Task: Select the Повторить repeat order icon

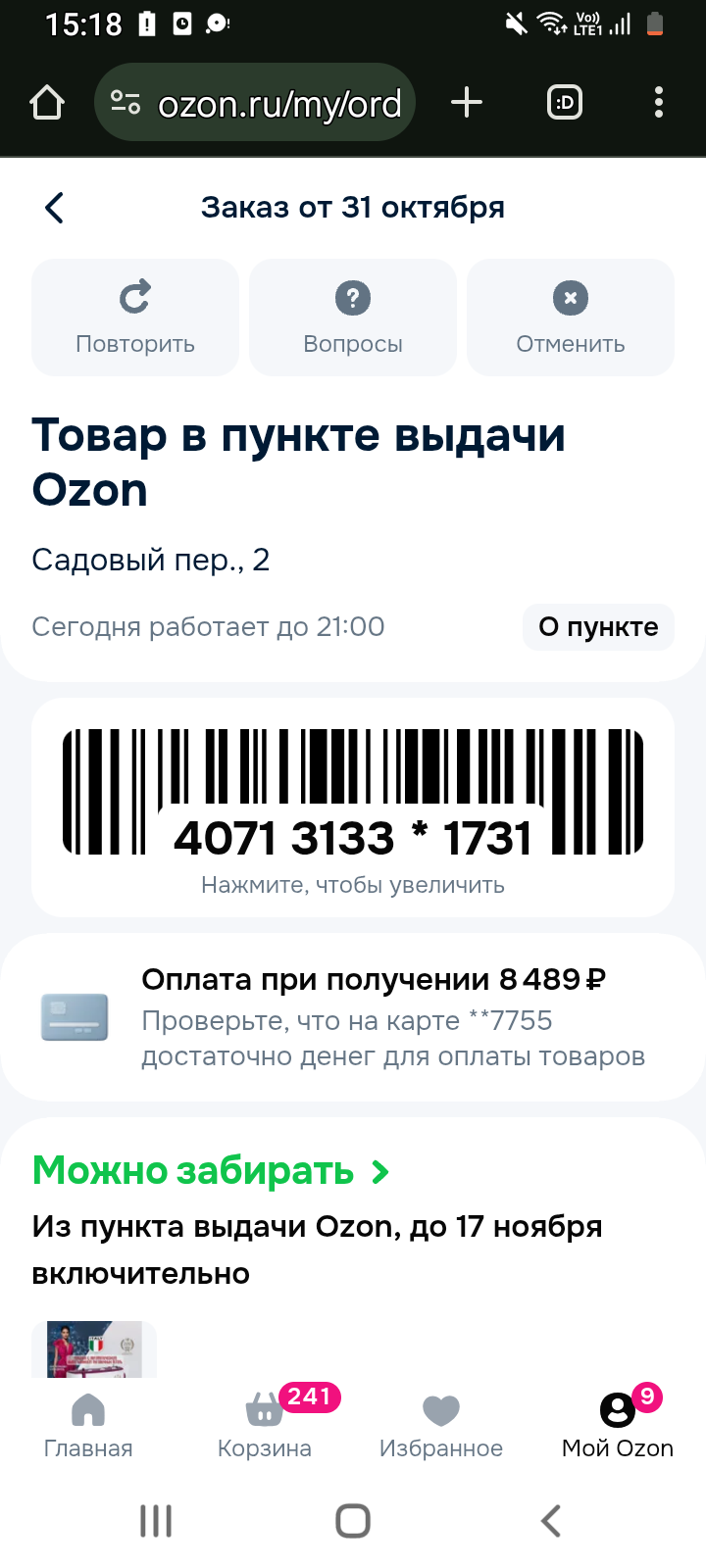Action: [134, 297]
